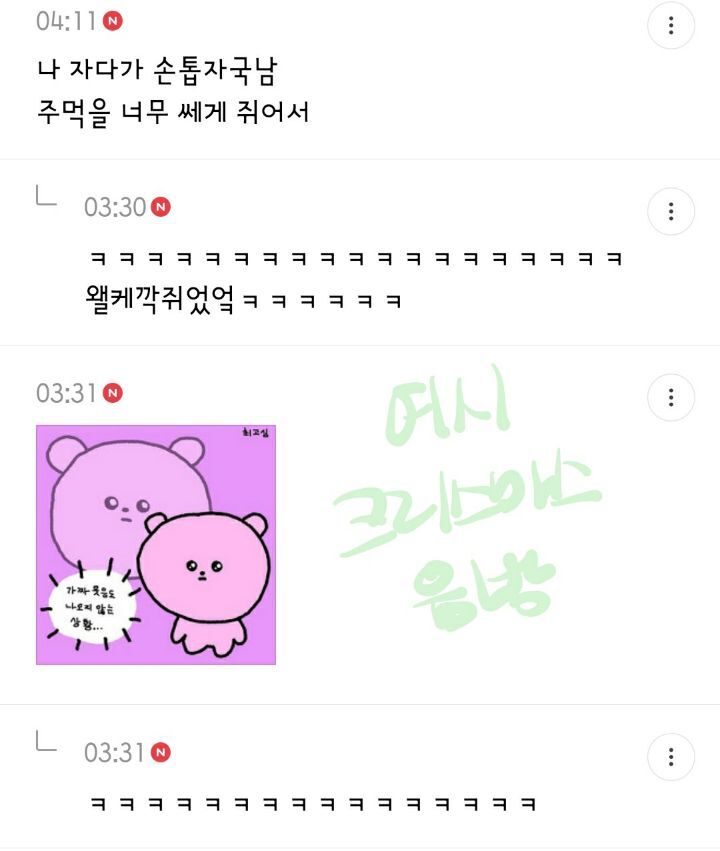The image size is (720, 851).
Task: Open more options on the bear image comment
Action: click(x=670, y=397)
